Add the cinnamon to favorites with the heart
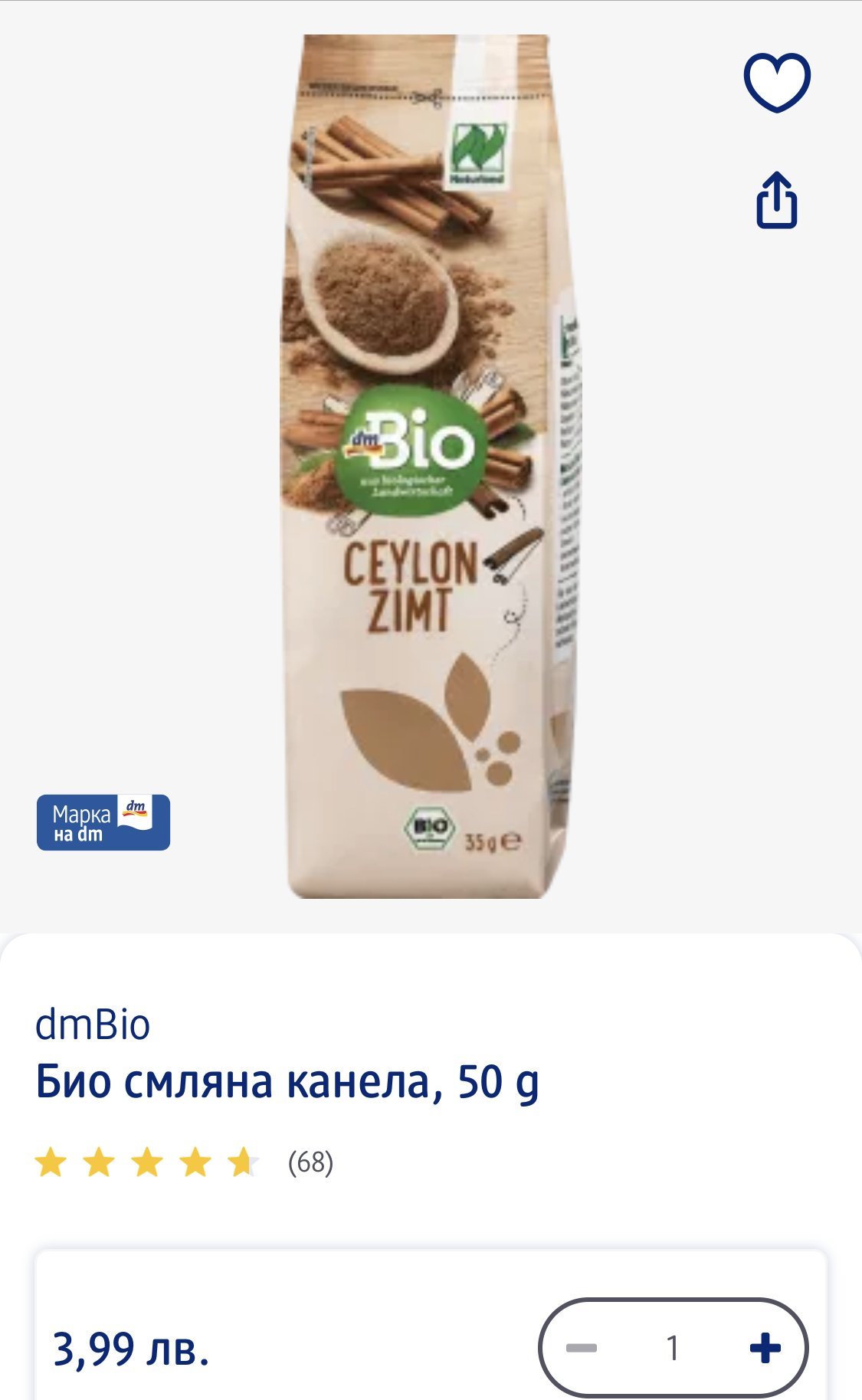Image resolution: width=862 pixels, height=1400 pixels. pyautogui.click(x=777, y=83)
